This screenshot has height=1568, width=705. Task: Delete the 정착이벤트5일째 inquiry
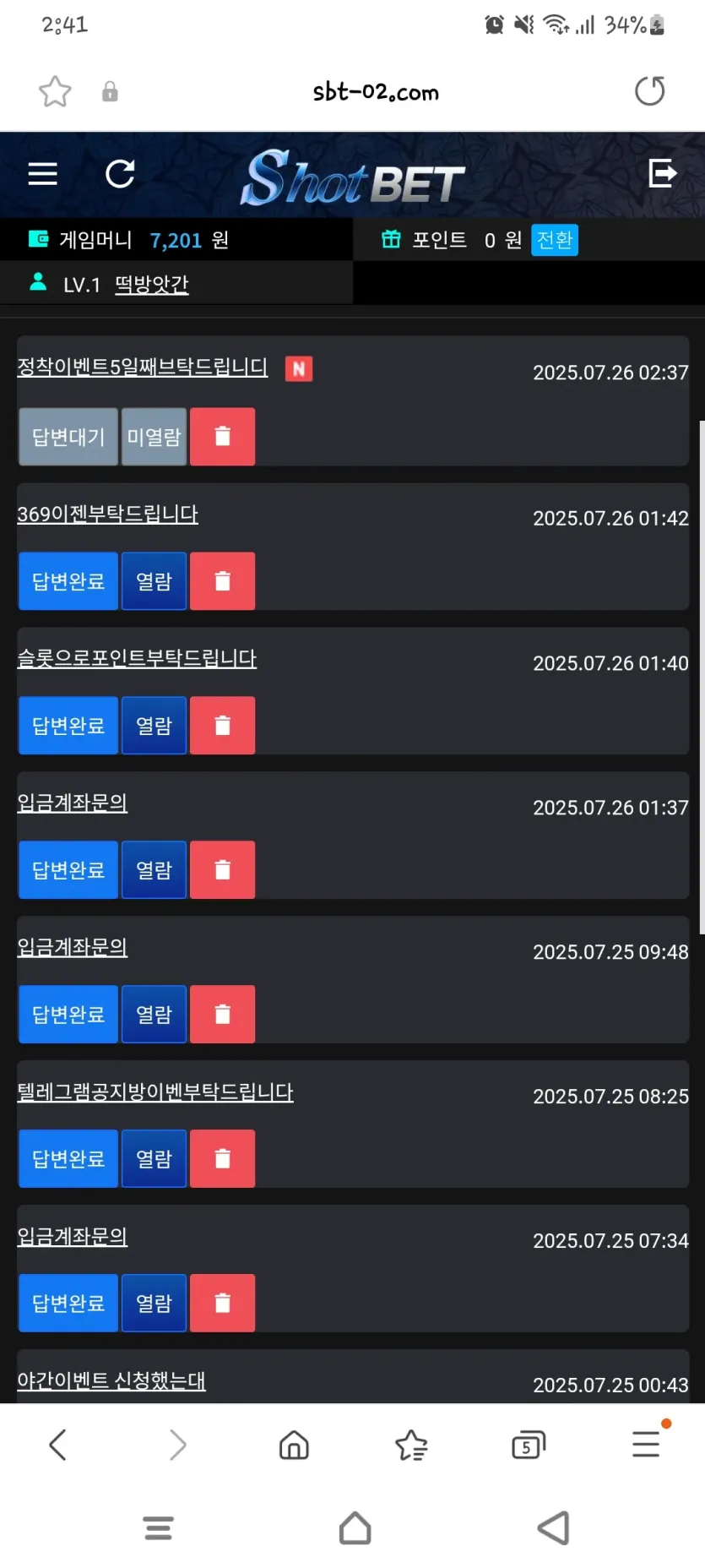coord(222,437)
